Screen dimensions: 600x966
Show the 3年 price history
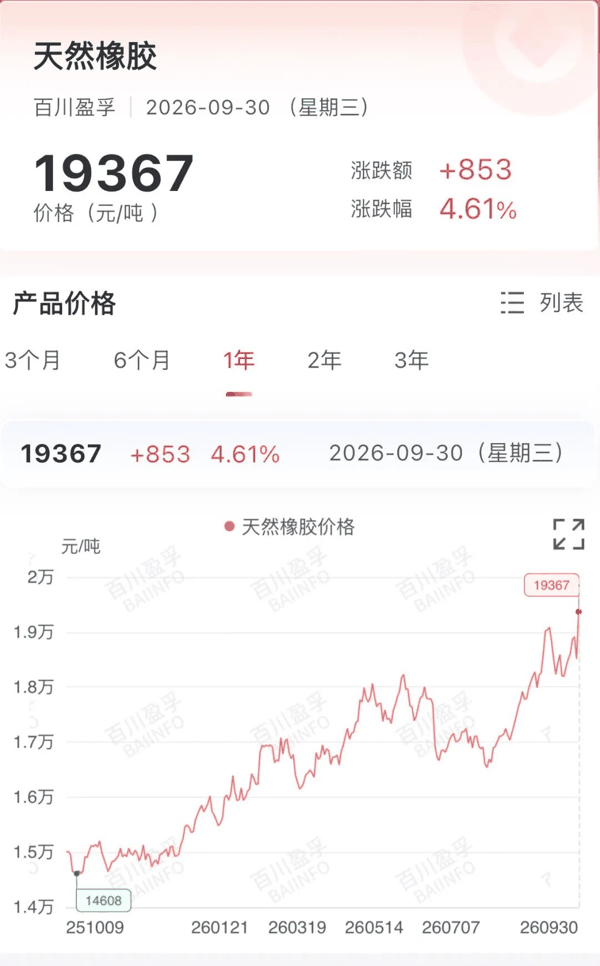pyautogui.click(x=411, y=360)
